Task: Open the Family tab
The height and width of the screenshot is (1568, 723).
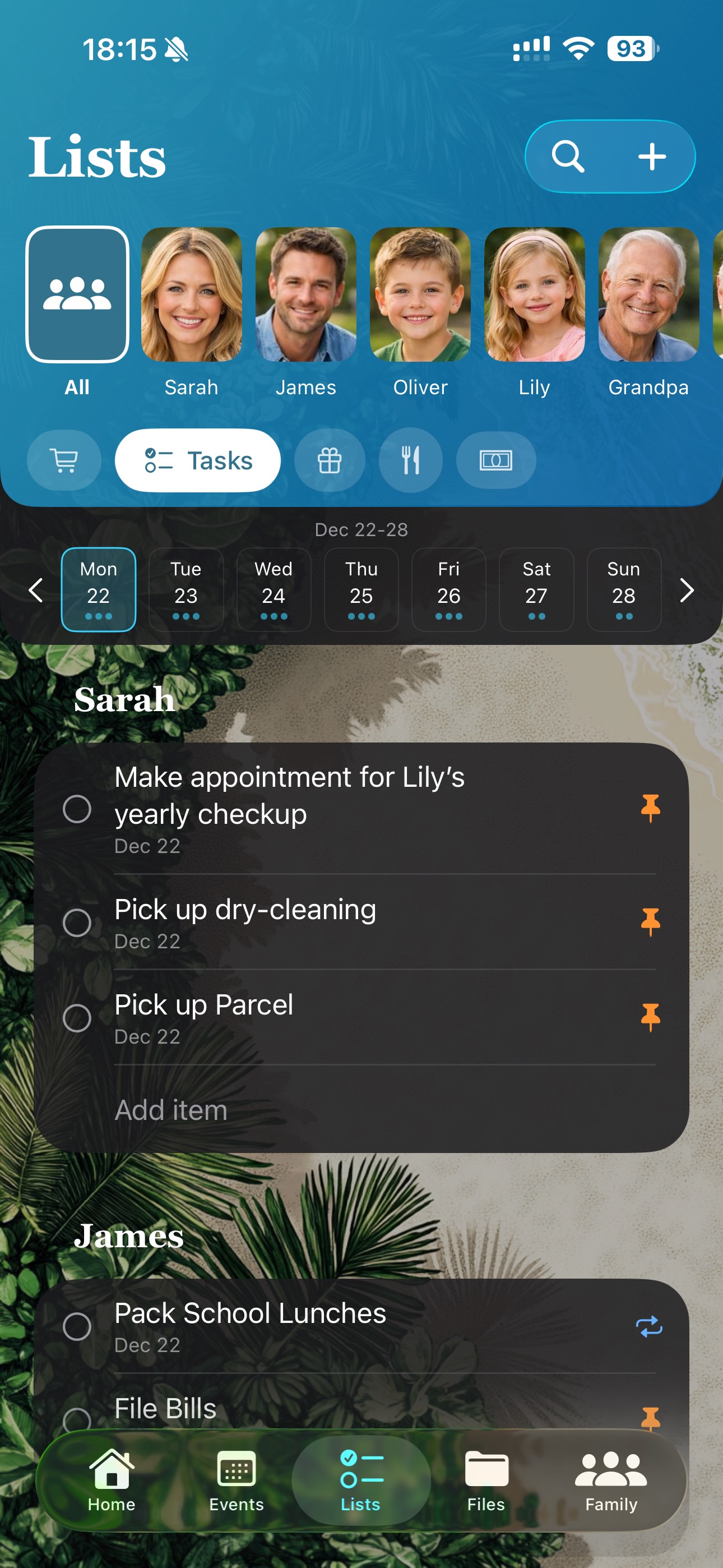Action: [x=610, y=1481]
